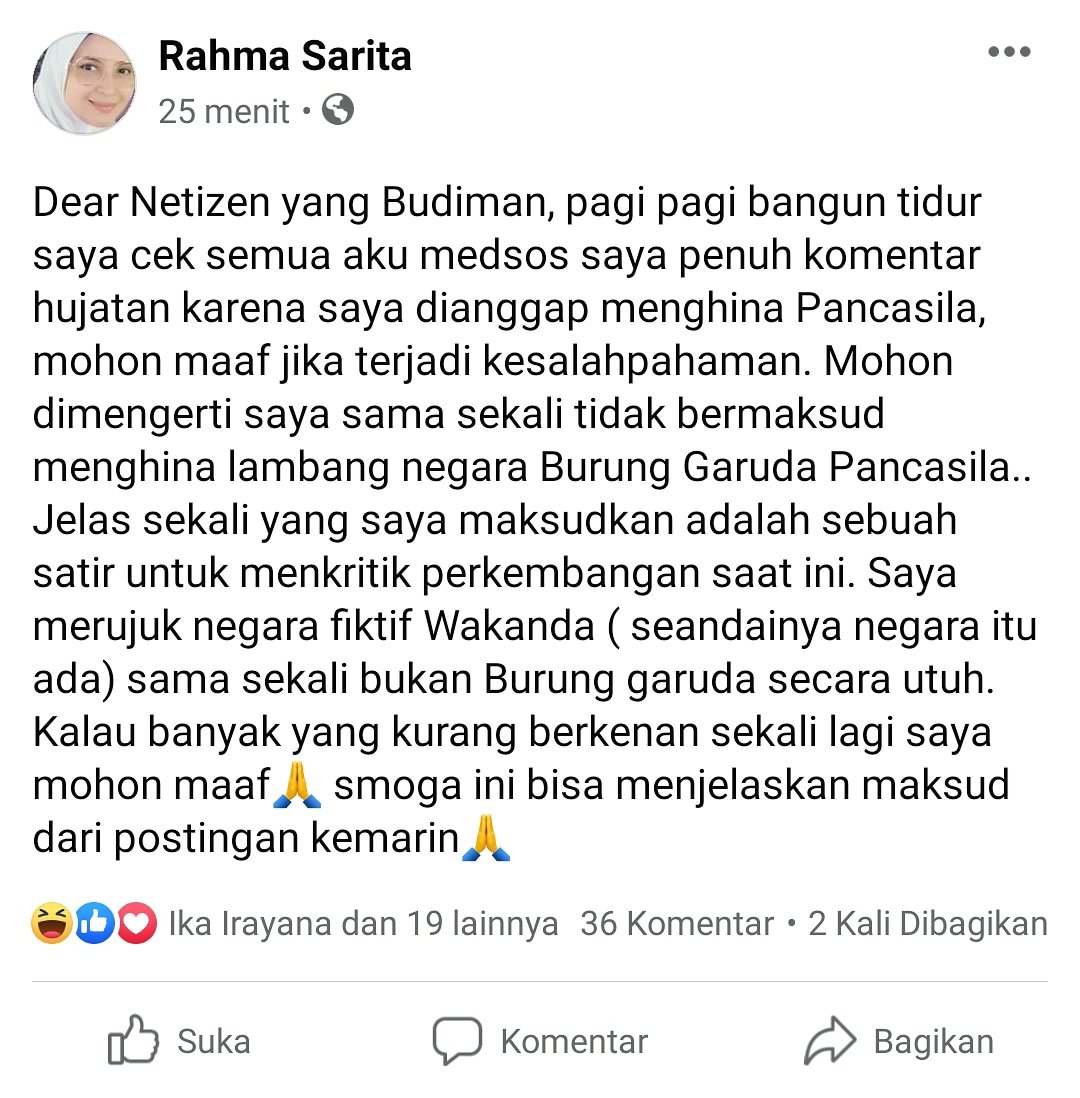Image resolution: width=1080 pixels, height=1098 pixels.
Task: Share the post via Bagikan
Action: [x=899, y=1041]
